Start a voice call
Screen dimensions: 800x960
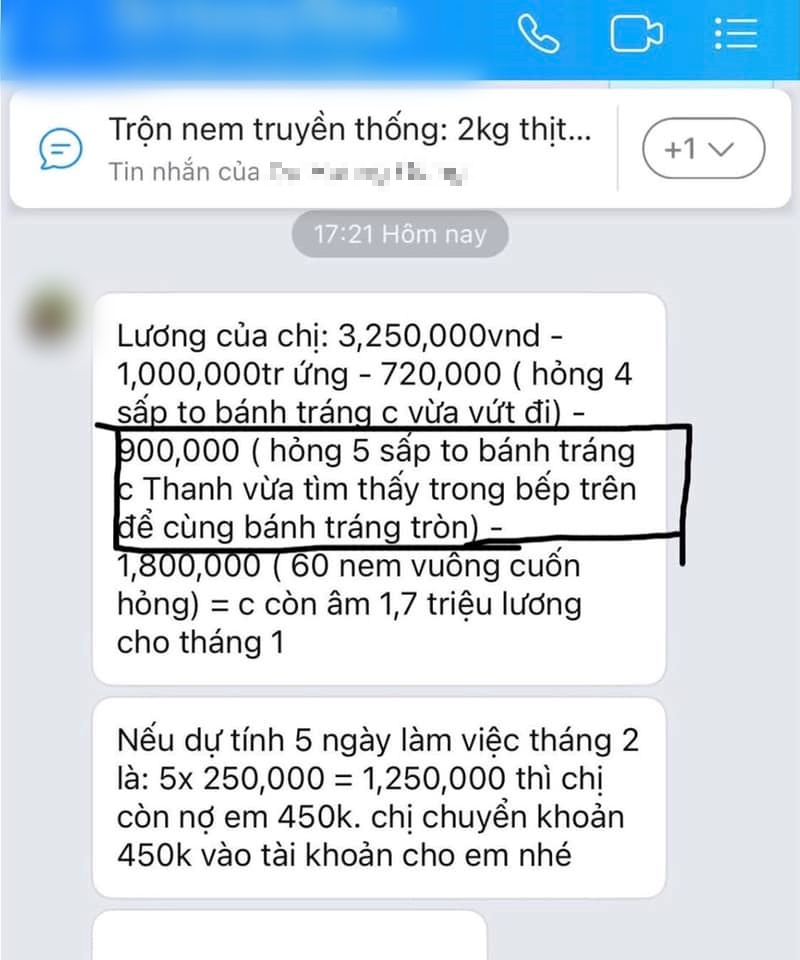point(538,35)
